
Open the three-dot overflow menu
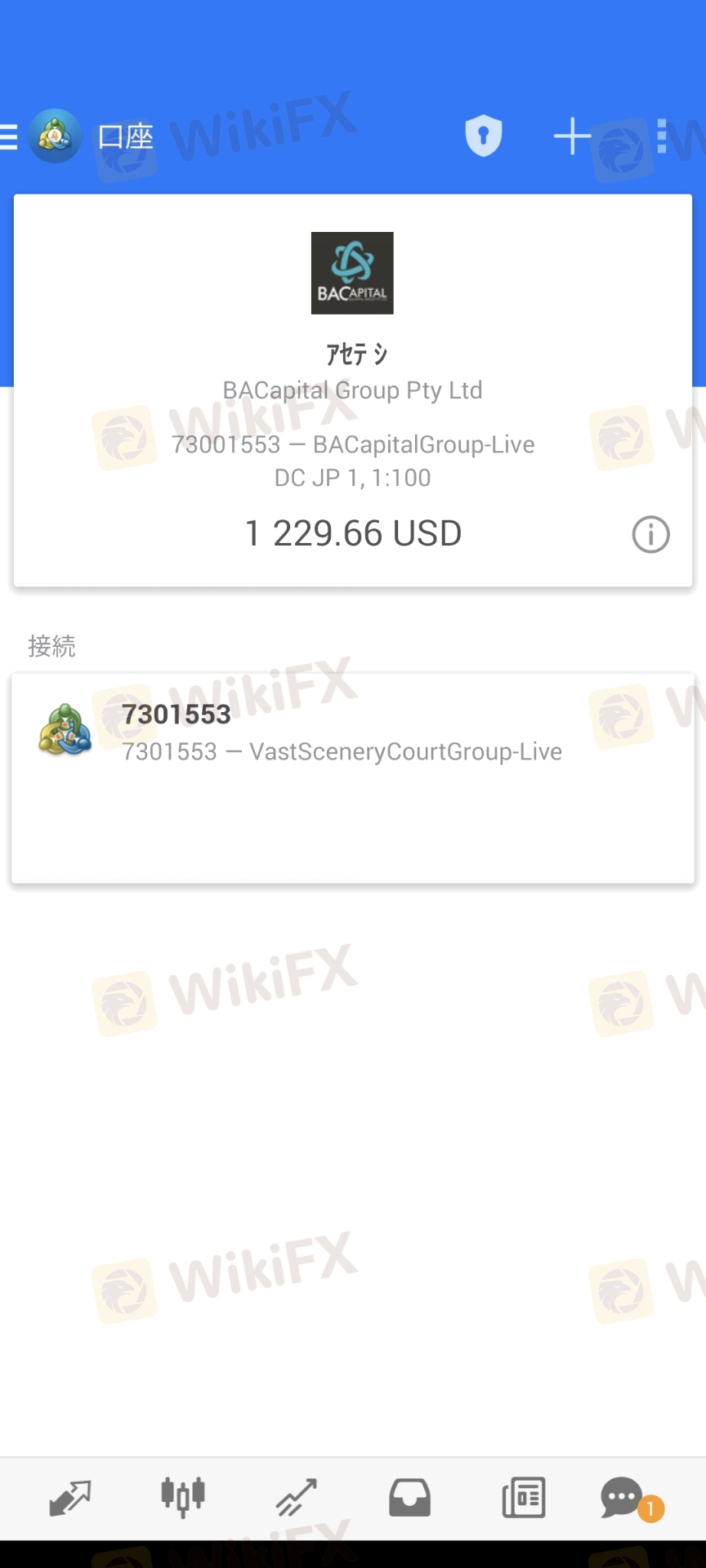pyautogui.click(x=662, y=136)
